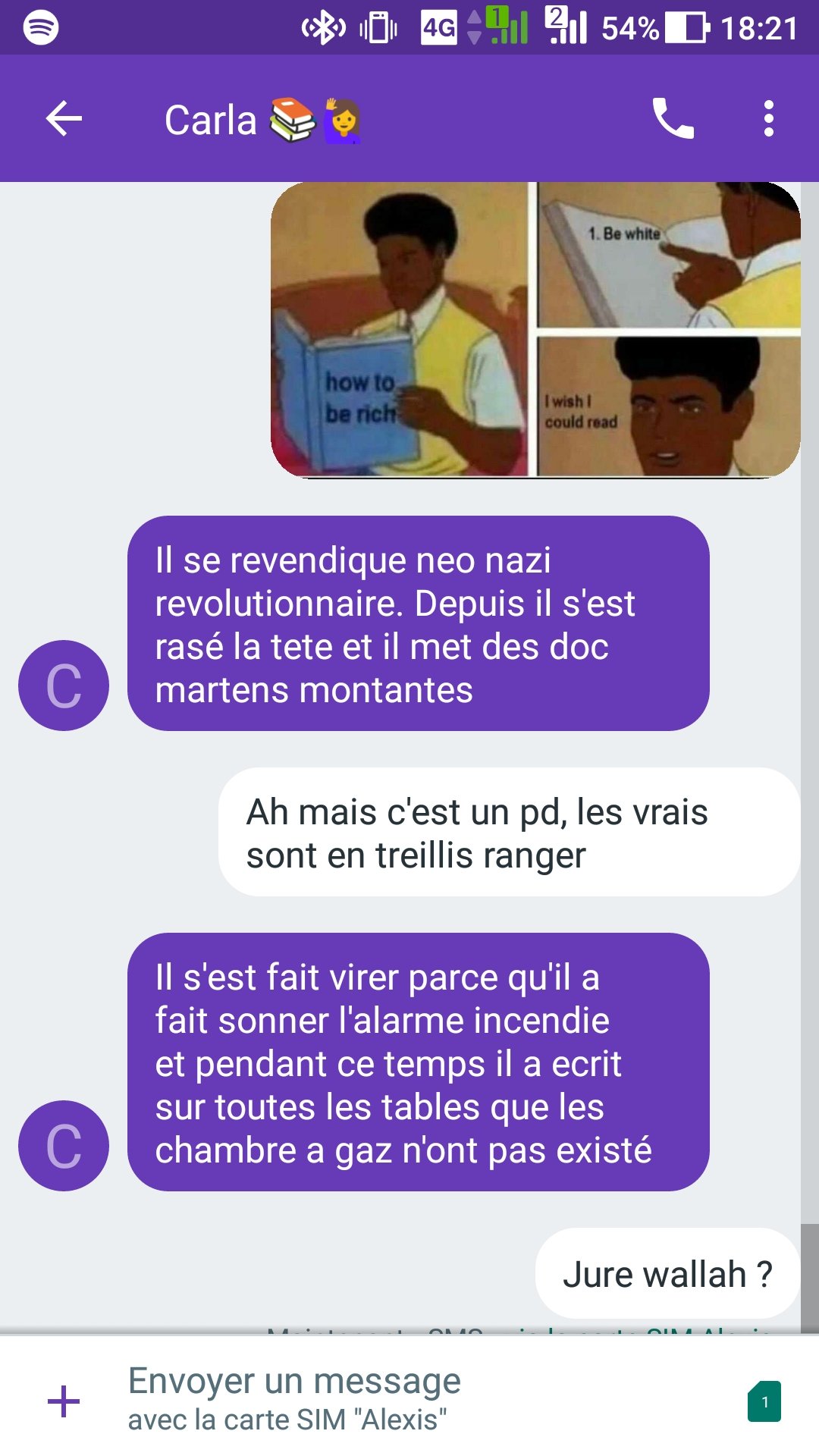Go back to the conversations list

pos(64,119)
